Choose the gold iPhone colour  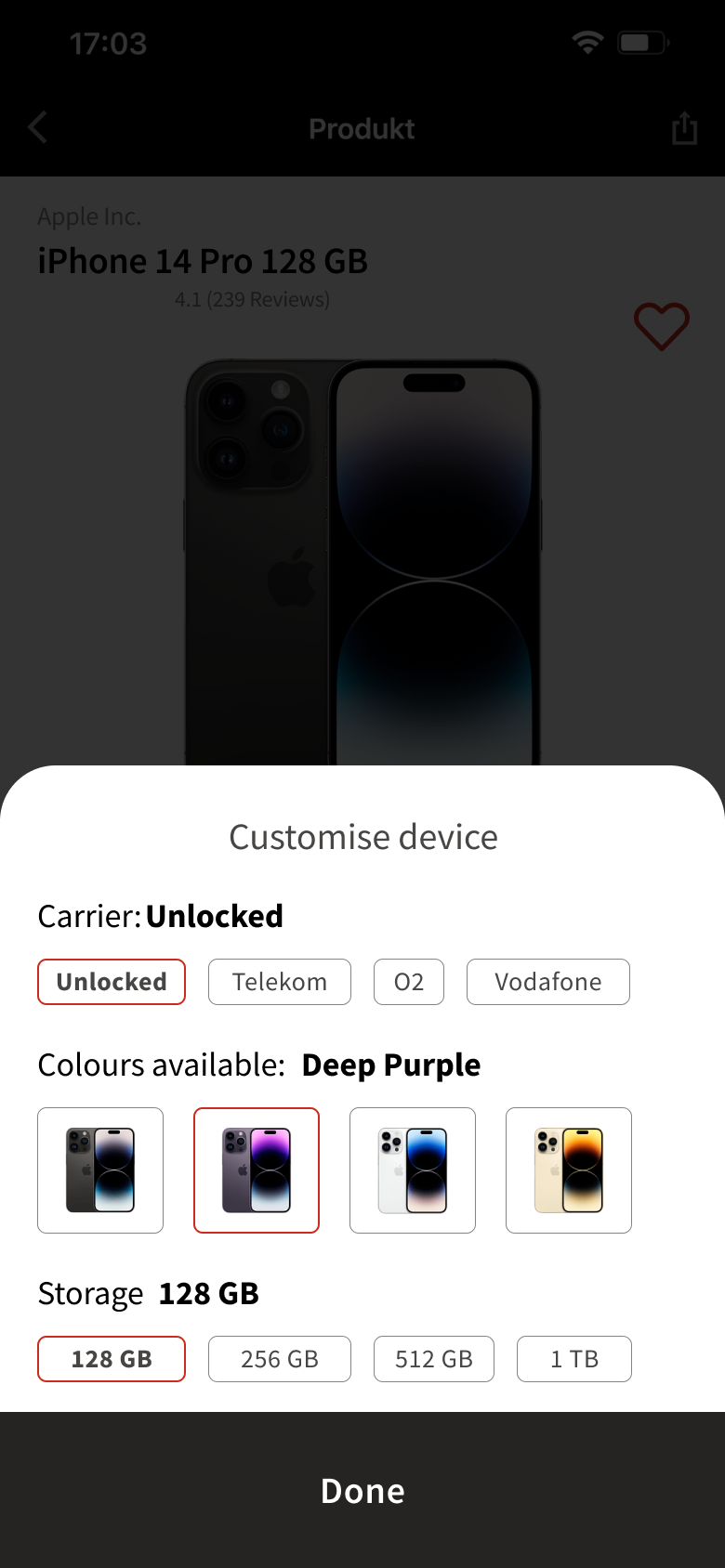pos(569,1170)
